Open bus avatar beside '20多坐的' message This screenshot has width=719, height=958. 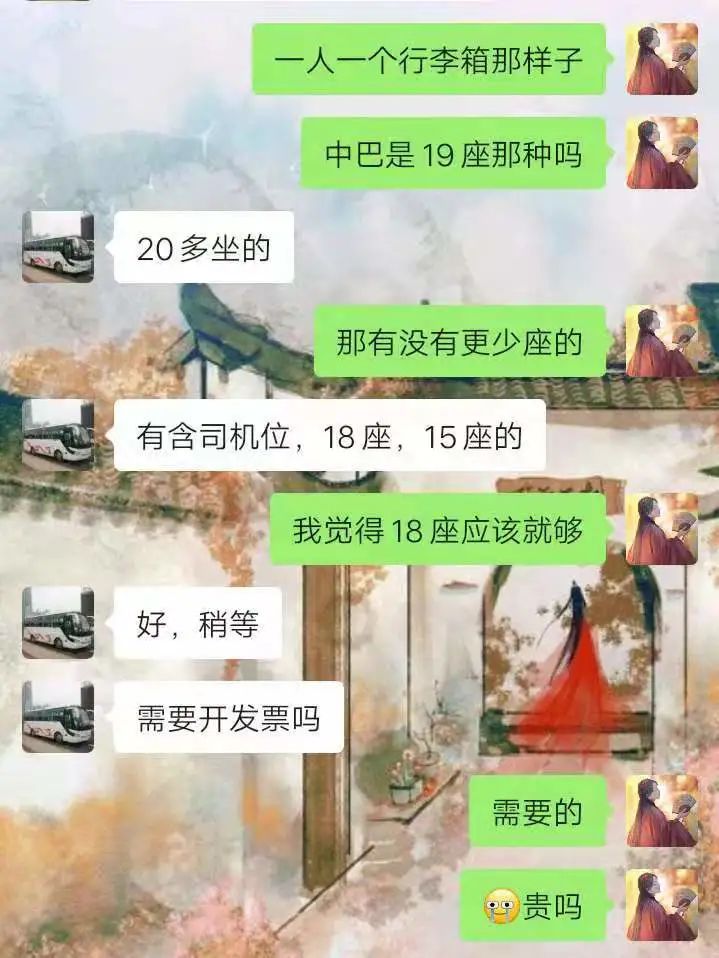pyautogui.click(x=58, y=247)
